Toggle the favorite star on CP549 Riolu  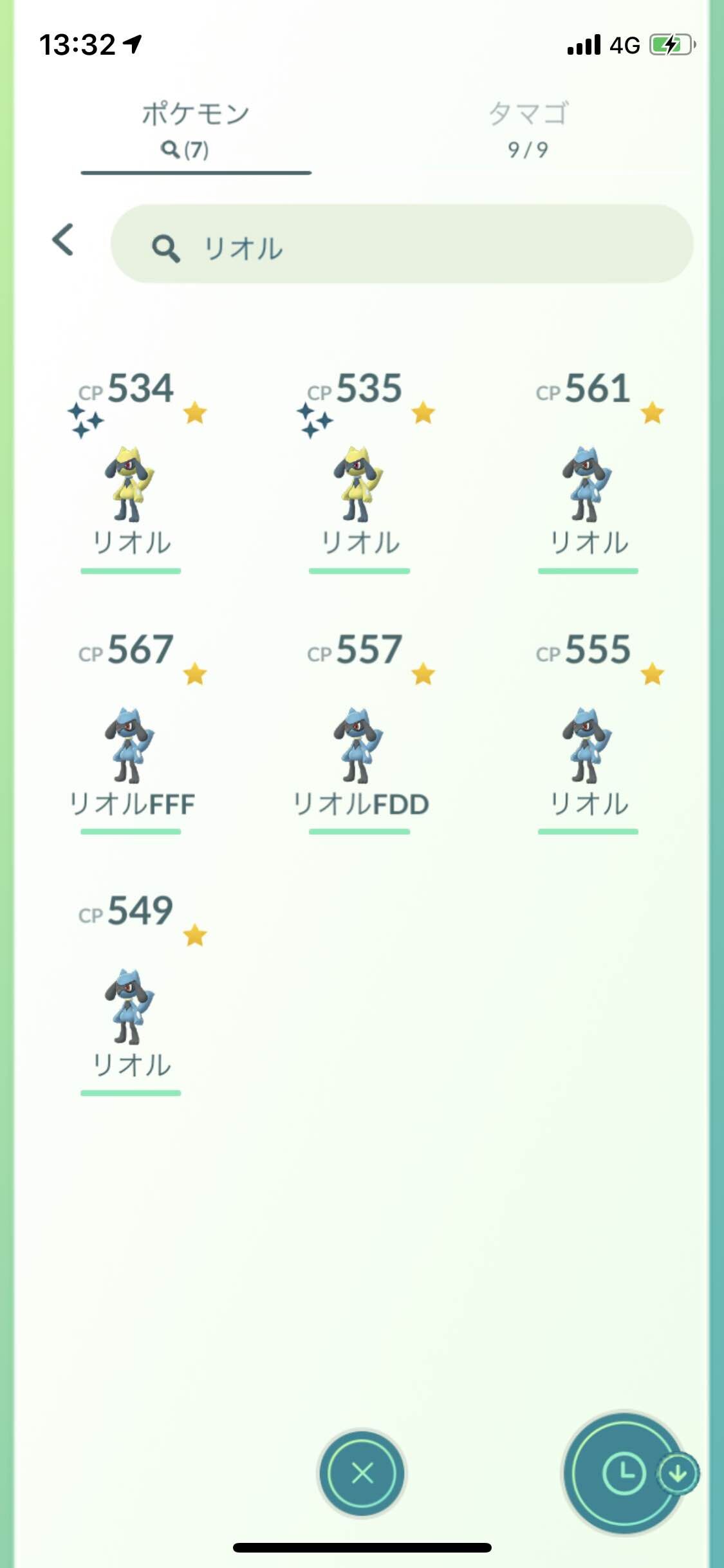pyautogui.click(x=196, y=937)
